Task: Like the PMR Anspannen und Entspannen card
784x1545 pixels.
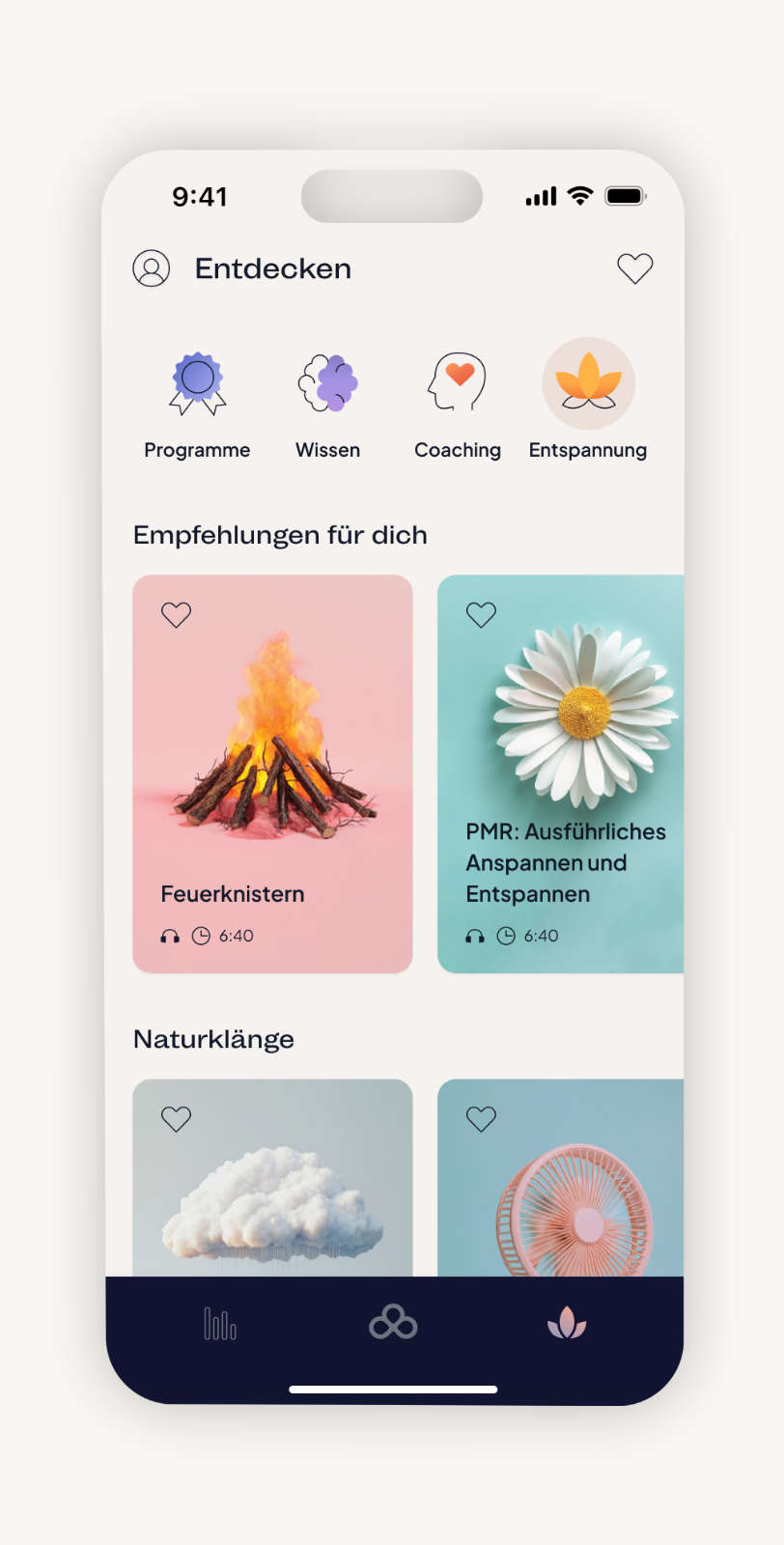Action: click(x=481, y=615)
